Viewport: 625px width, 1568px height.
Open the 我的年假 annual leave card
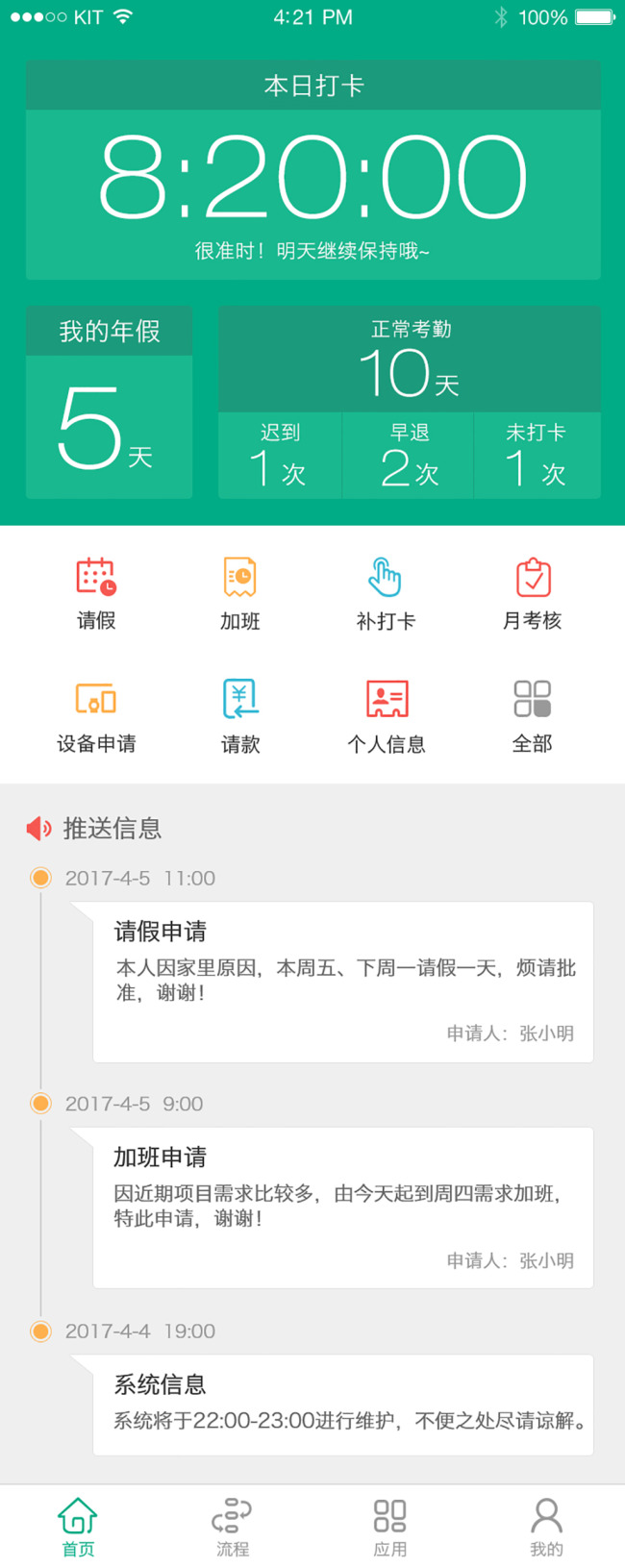tap(109, 402)
